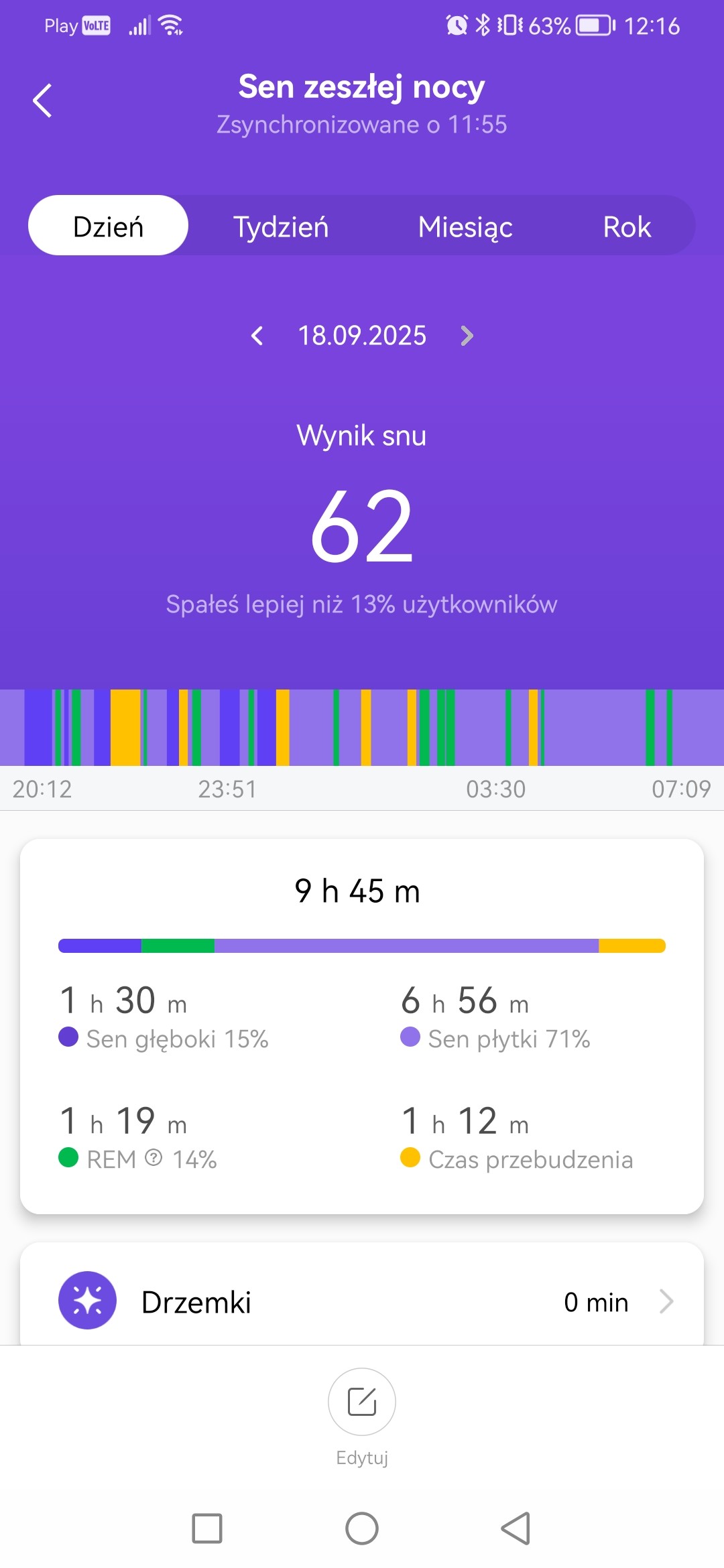724x1568 pixels.
Task: Go to the previous day's sleep data
Action: click(x=257, y=336)
